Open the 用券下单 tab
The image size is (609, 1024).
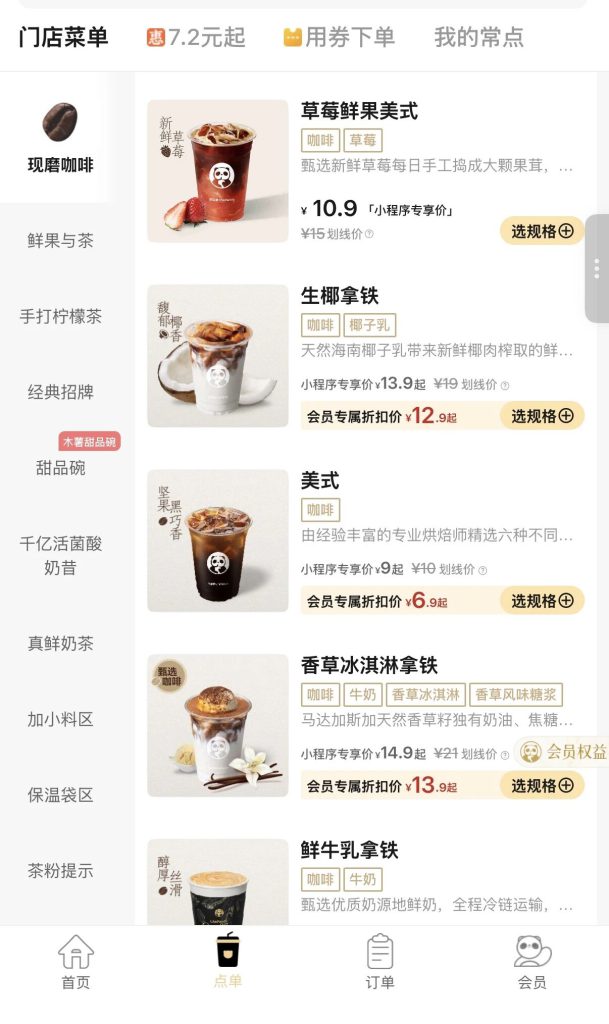coord(339,38)
